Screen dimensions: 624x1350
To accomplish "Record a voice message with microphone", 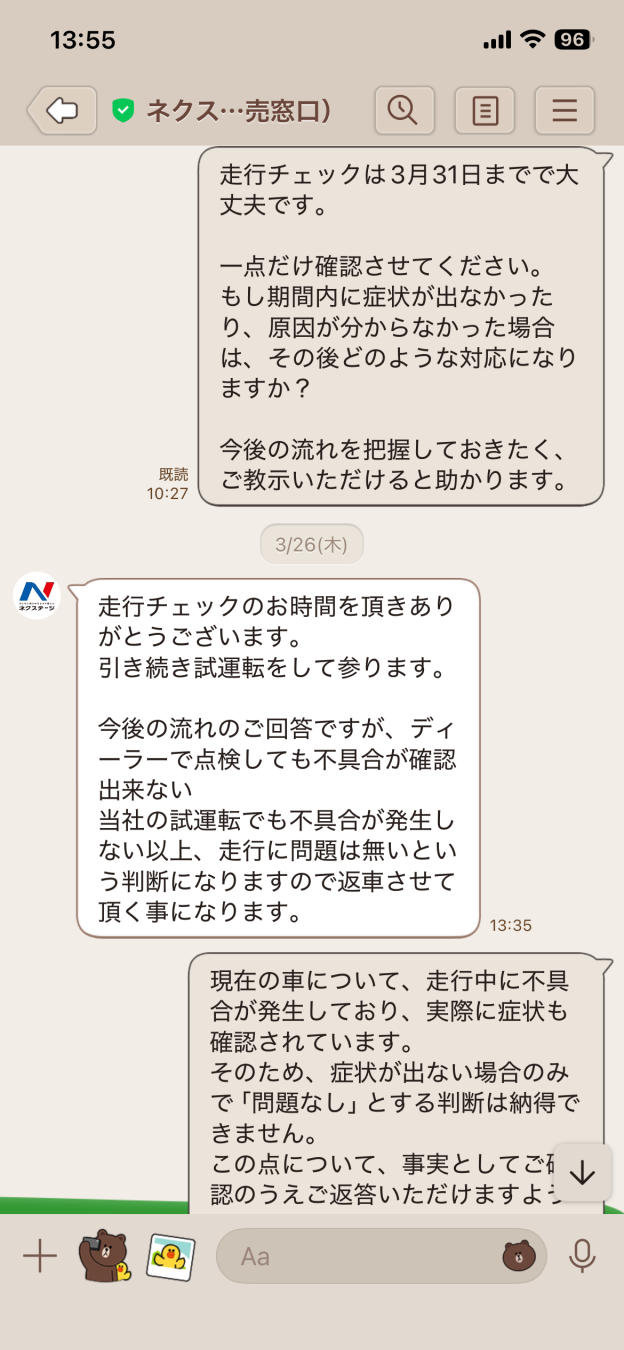I will (x=582, y=1256).
